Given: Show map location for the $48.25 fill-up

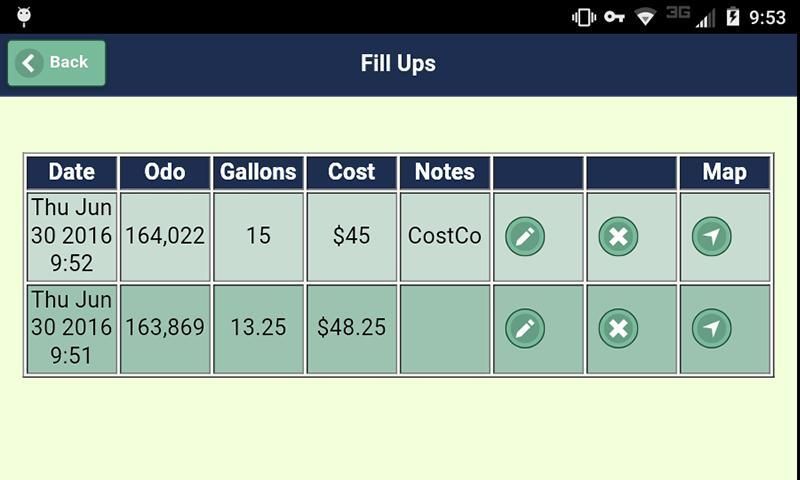Looking at the screenshot, I should coord(711,329).
